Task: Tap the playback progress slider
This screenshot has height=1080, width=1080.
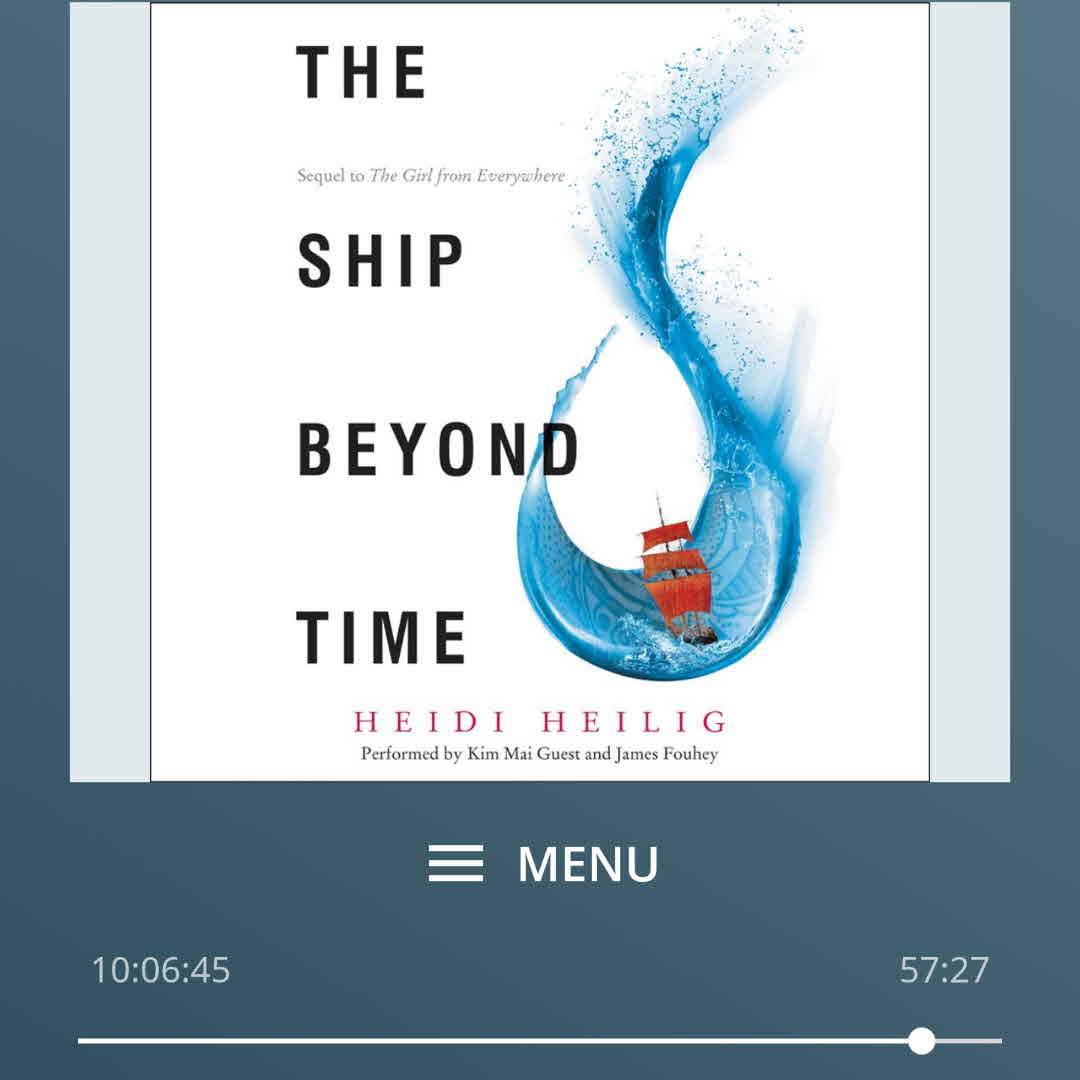Action: coord(921,1041)
